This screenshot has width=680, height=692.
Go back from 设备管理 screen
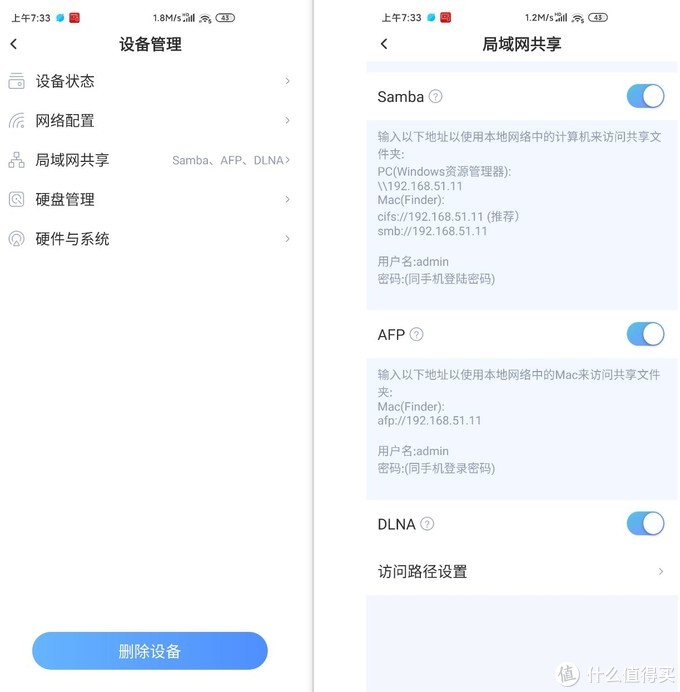[x=14, y=44]
